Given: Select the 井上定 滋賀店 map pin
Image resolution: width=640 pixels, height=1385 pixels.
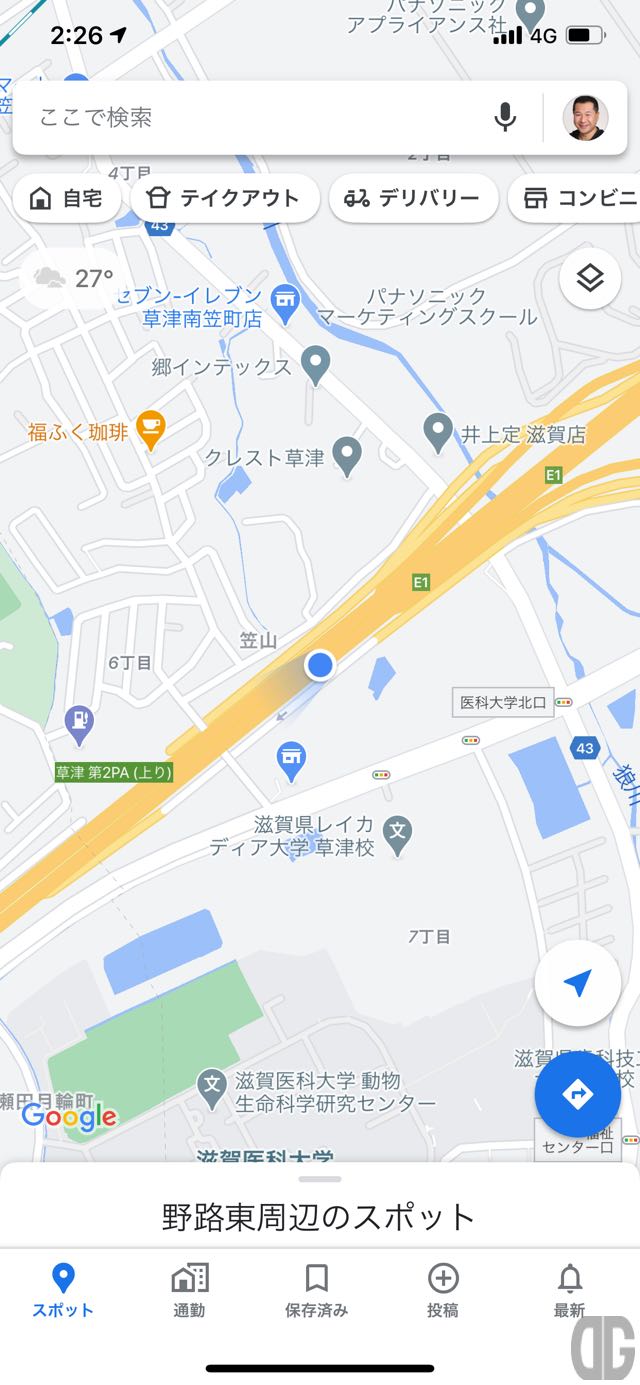Looking at the screenshot, I should coord(438,432).
